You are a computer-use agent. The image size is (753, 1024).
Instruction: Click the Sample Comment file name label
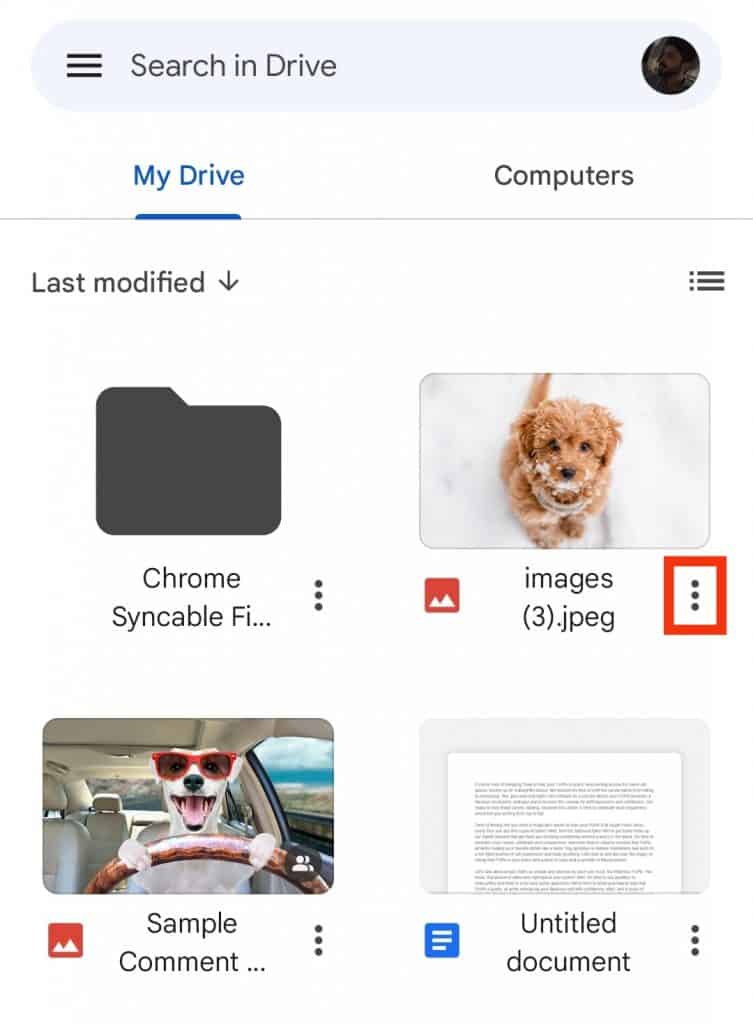(191, 941)
